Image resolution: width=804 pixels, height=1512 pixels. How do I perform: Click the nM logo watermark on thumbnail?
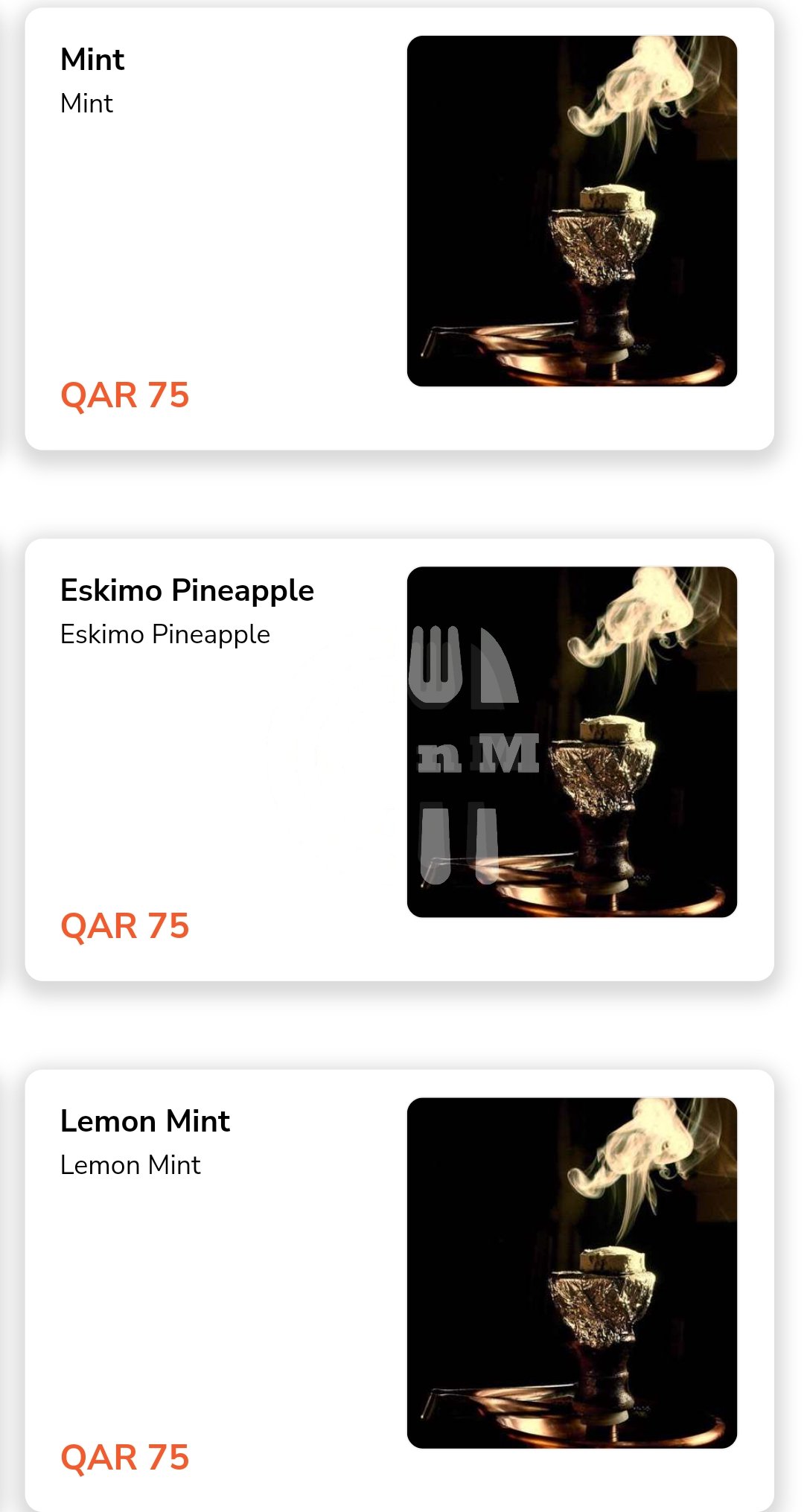476,753
